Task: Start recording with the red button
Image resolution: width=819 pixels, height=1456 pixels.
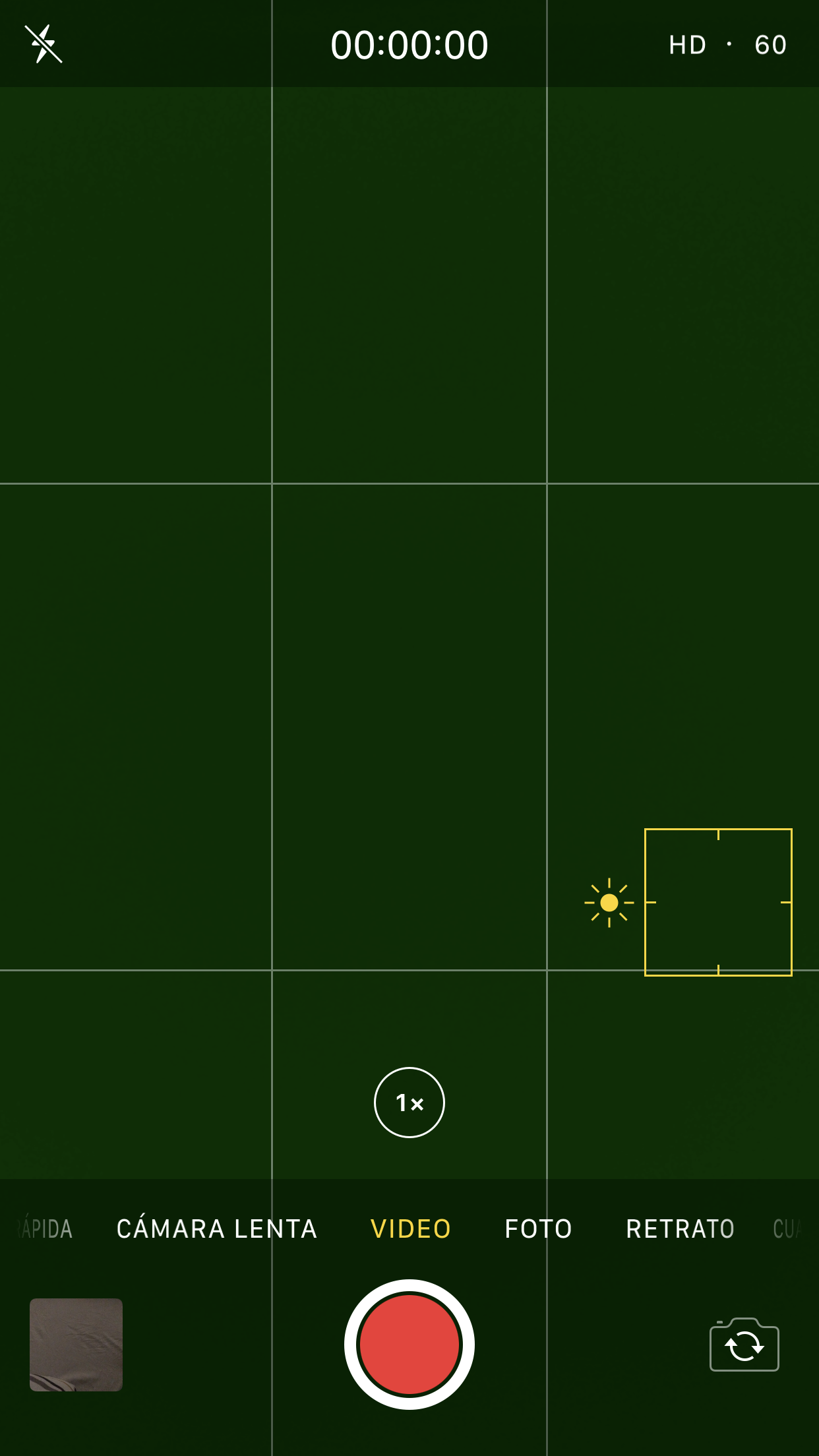Action: pos(409,1344)
